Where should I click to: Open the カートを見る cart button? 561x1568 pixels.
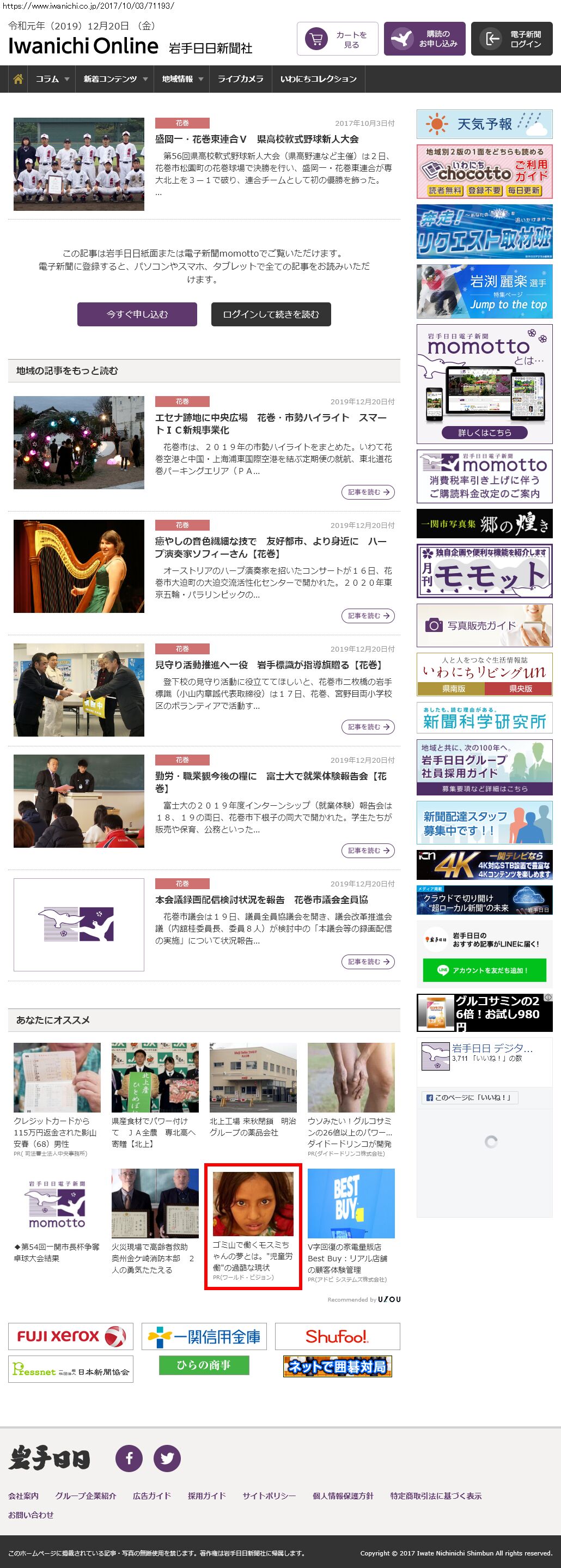coord(337,39)
